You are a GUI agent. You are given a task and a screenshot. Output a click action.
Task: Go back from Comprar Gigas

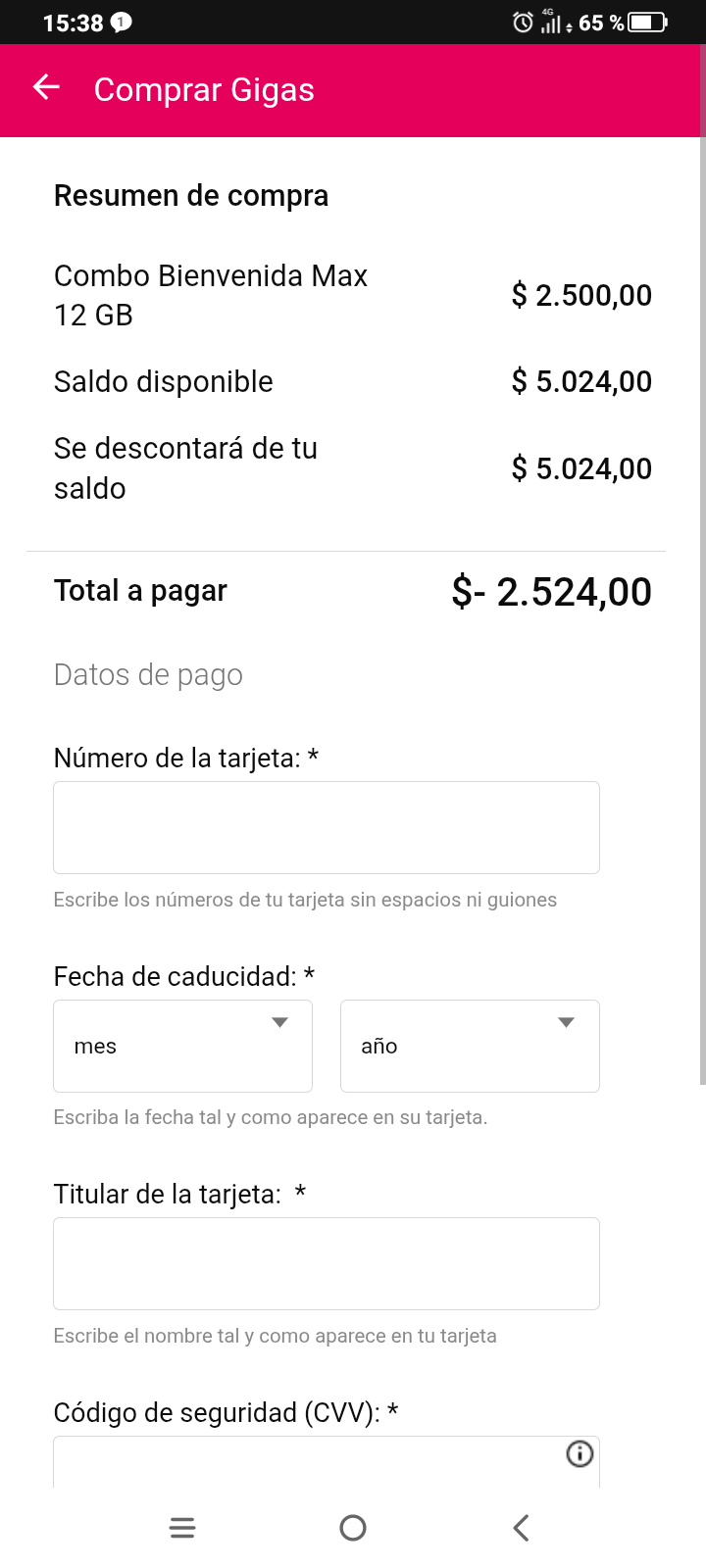[x=46, y=88]
